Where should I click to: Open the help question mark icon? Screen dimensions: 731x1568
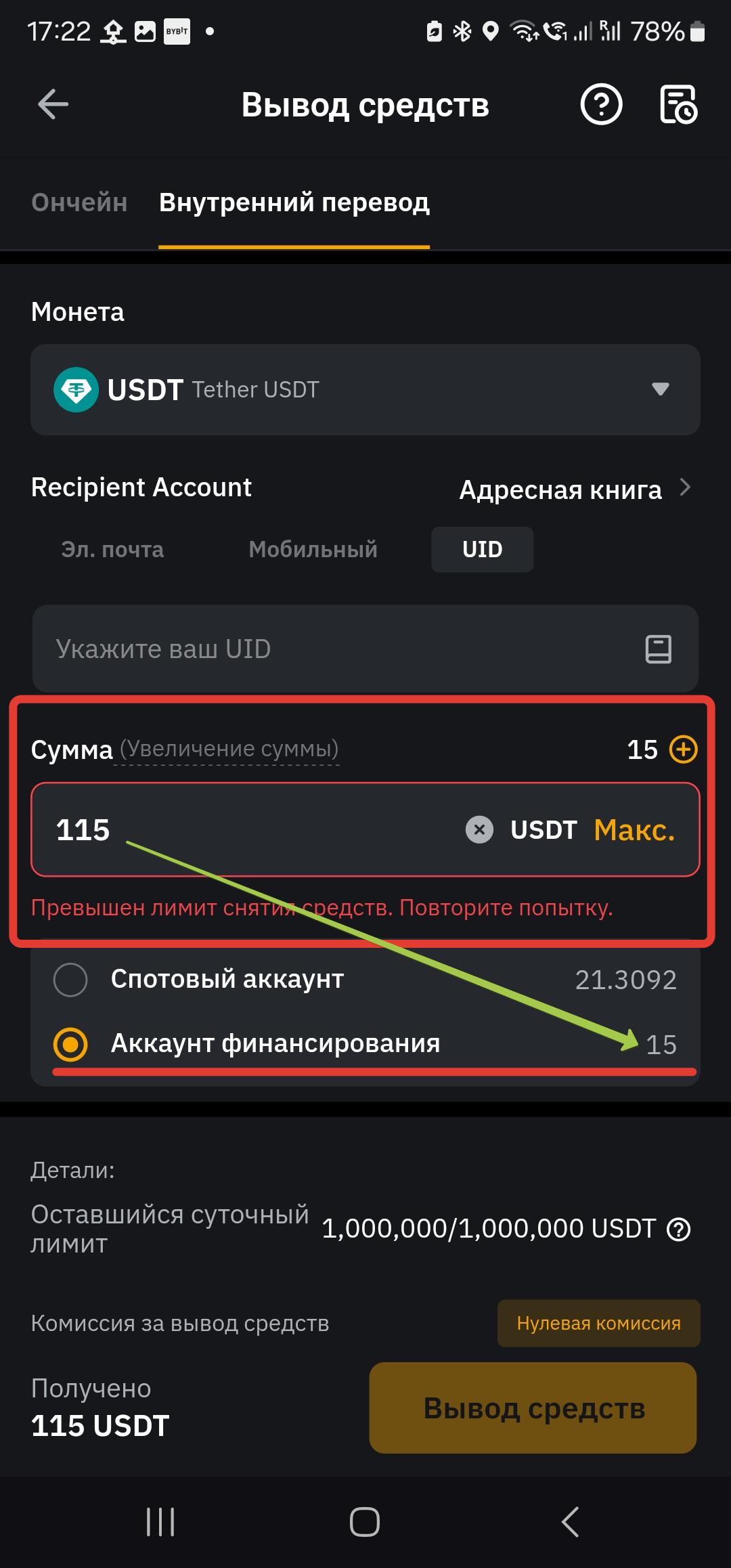[x=601, y=104]
